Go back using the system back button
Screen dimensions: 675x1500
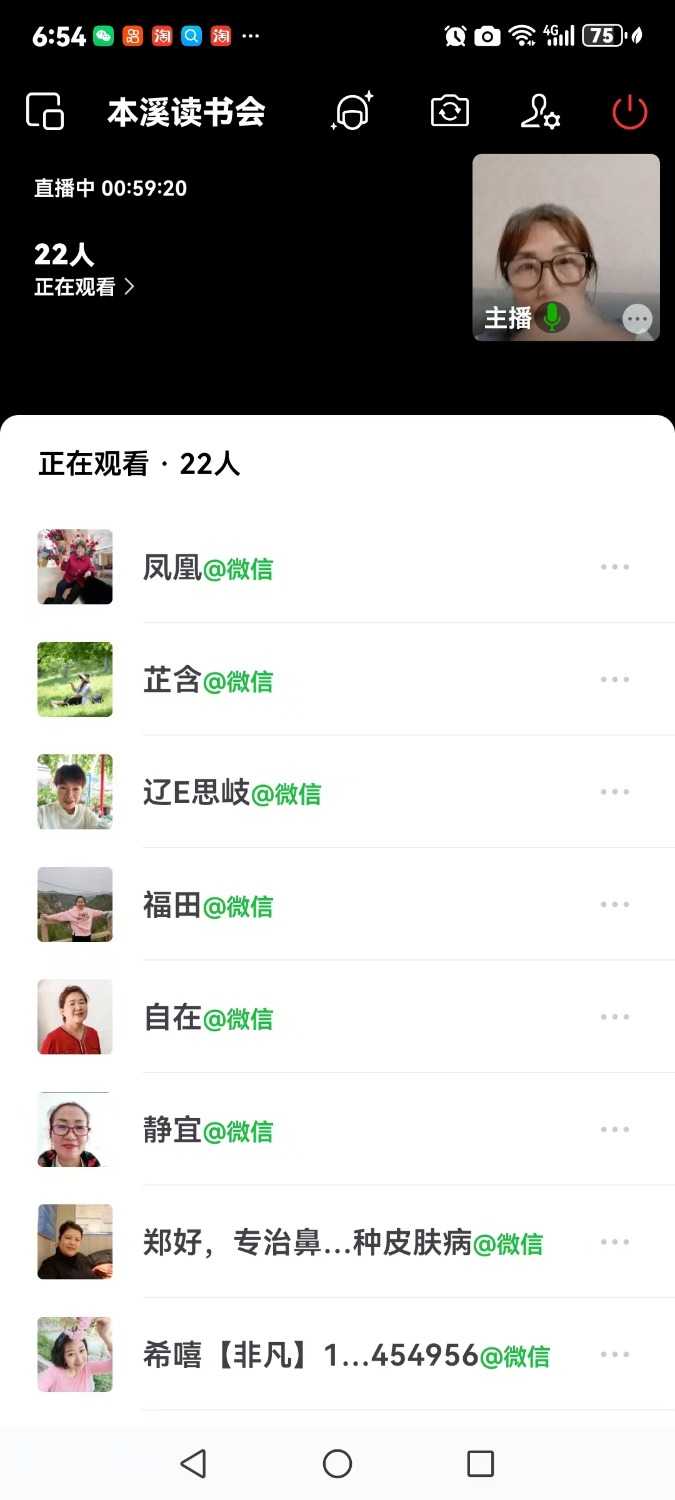193,1464
